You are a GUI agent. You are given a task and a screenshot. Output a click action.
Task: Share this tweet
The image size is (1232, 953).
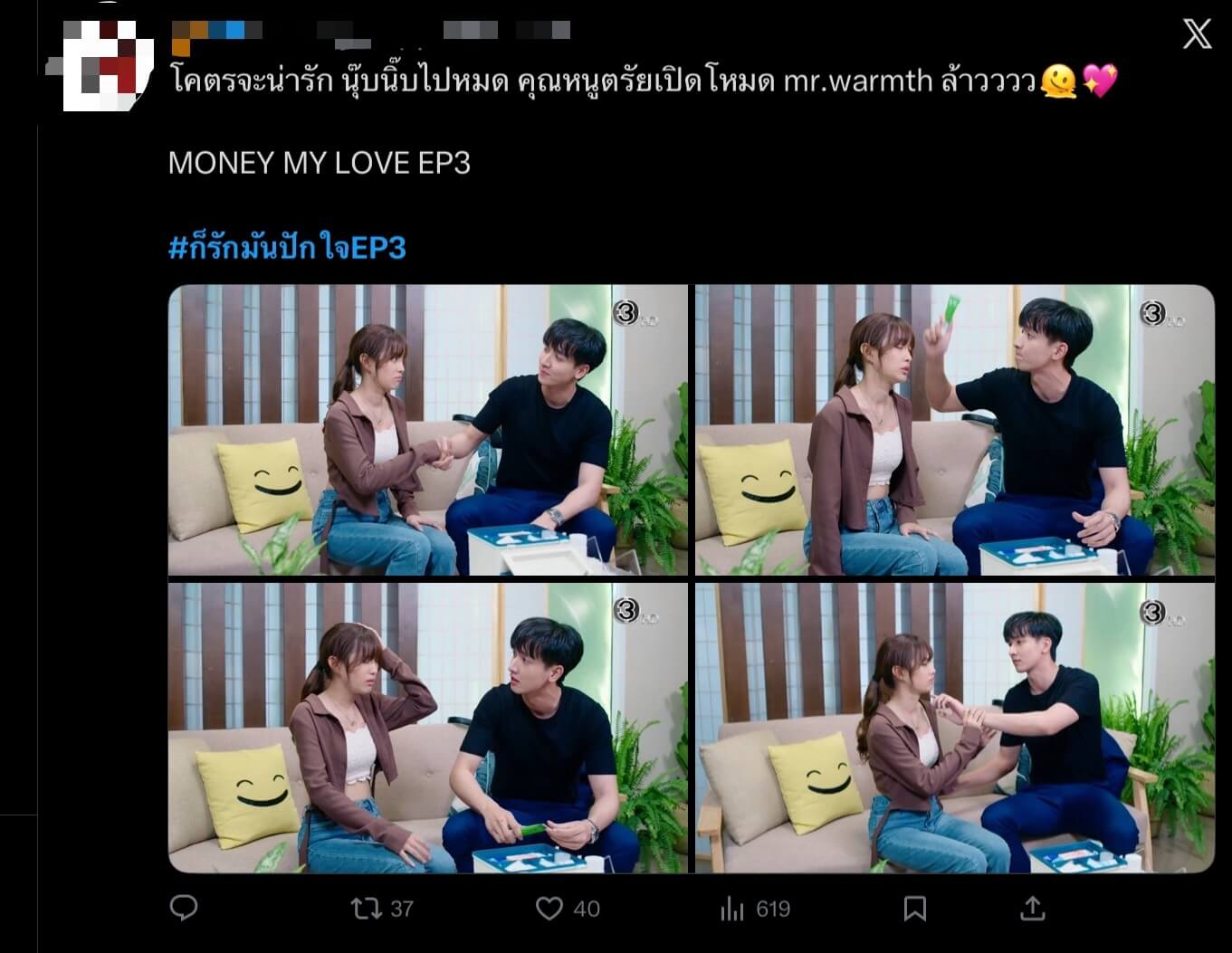[1033, 908]
